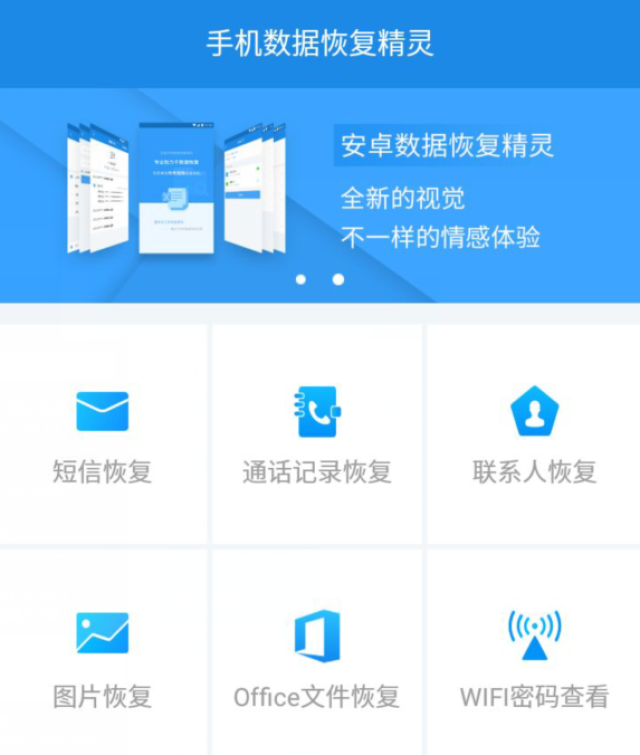
Task: Jump to second banner page dot
Action: click(x=338, y=279)
